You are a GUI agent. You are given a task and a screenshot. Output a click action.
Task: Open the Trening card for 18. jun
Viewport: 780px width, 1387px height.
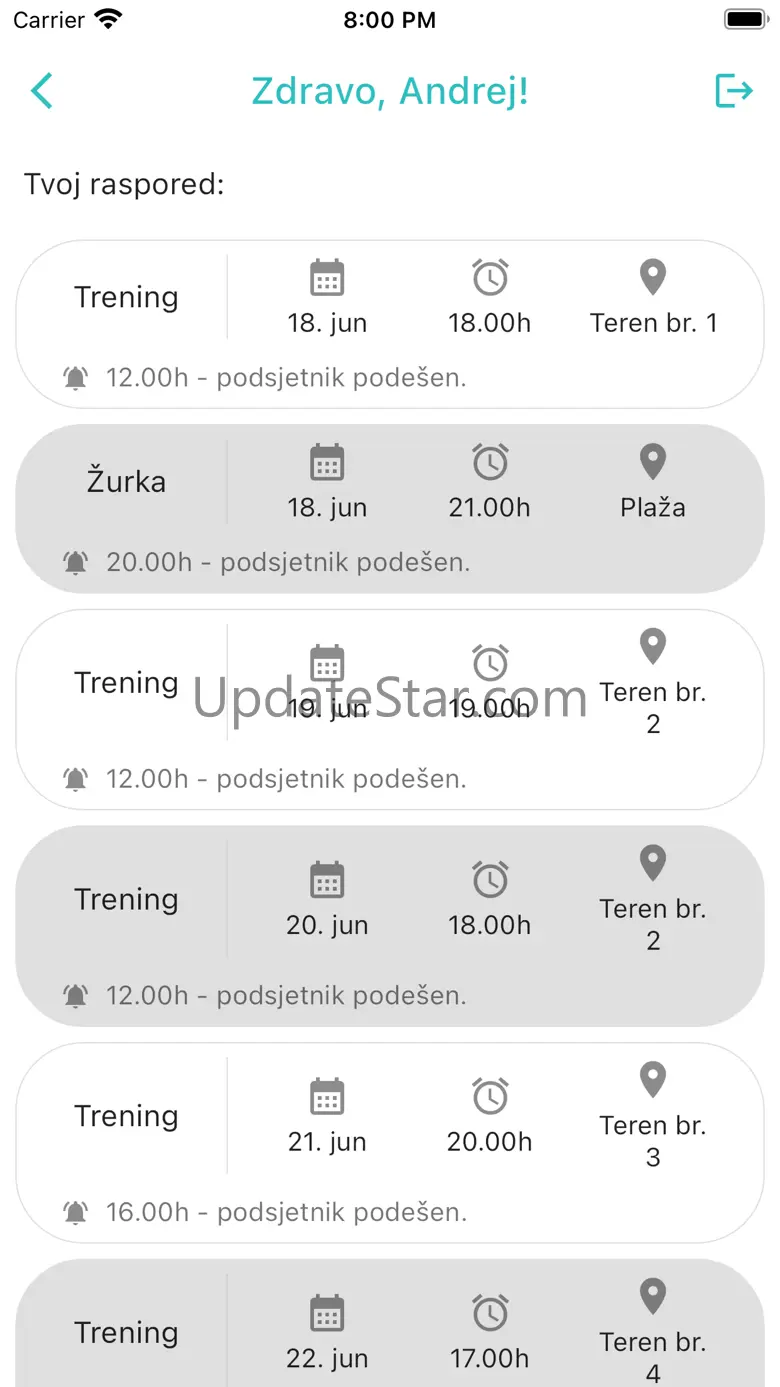[389, 323]
